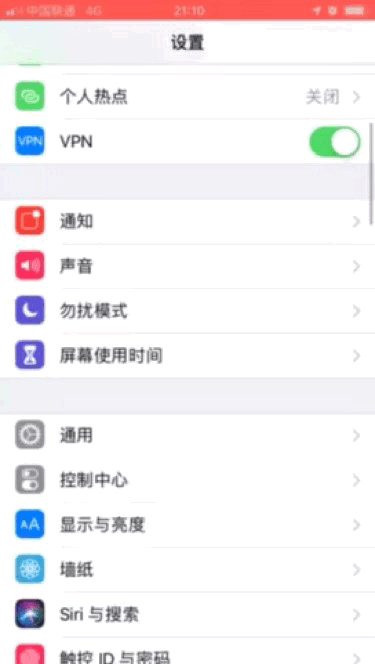
Task: Open 通用 settings
Action: (188, 435)
